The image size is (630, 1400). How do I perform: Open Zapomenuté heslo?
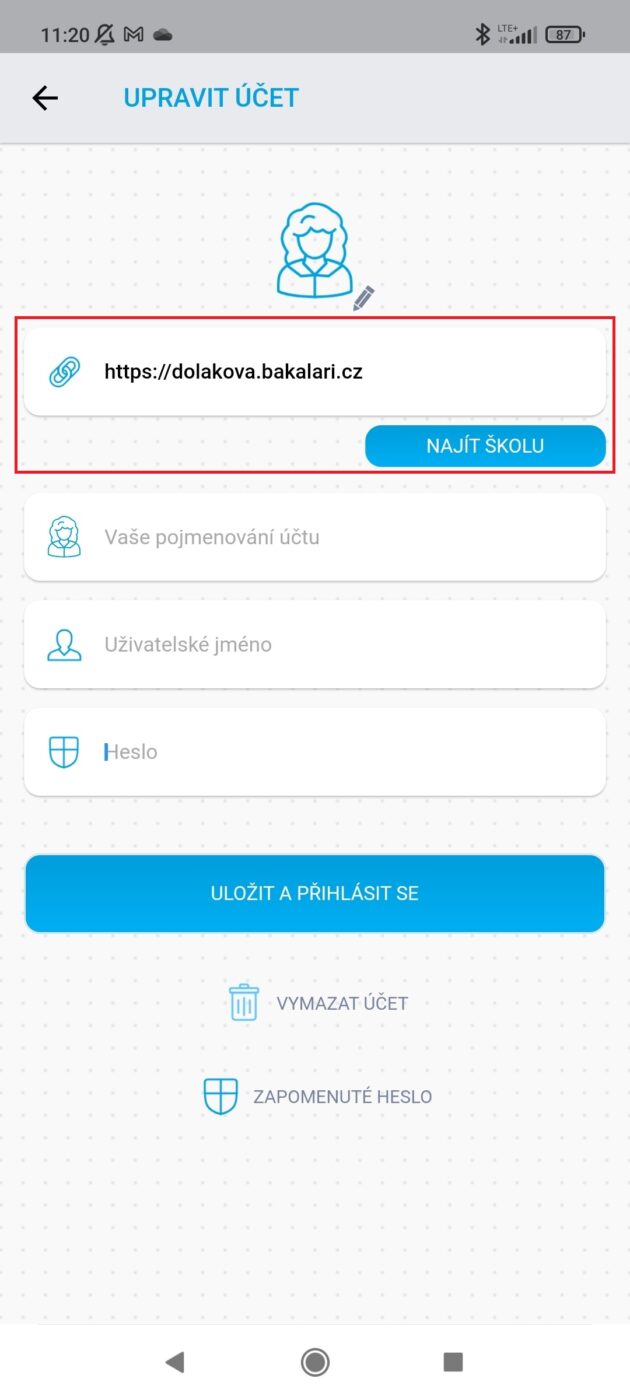317,1097
